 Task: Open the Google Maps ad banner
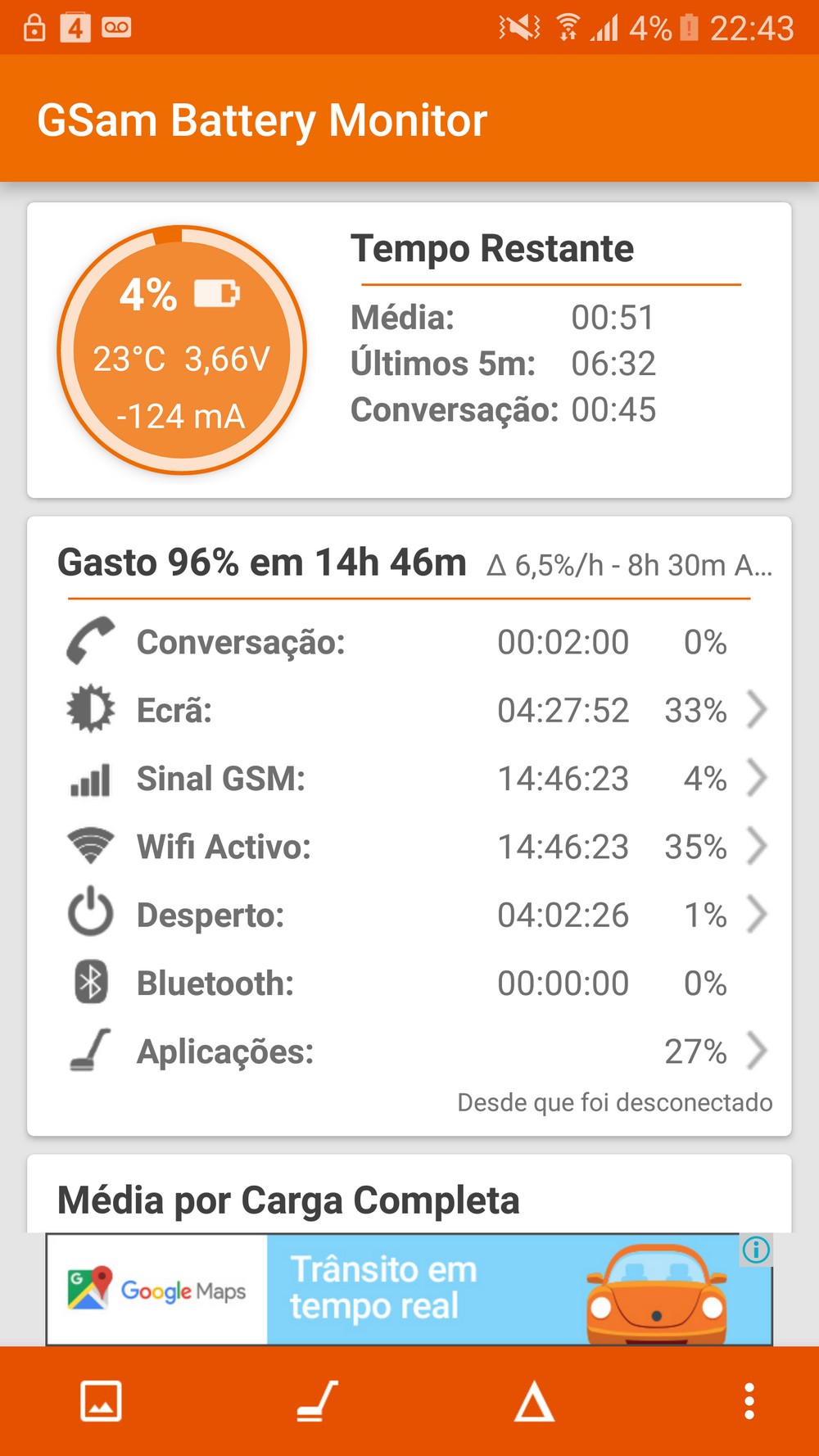pos(409,1290)
